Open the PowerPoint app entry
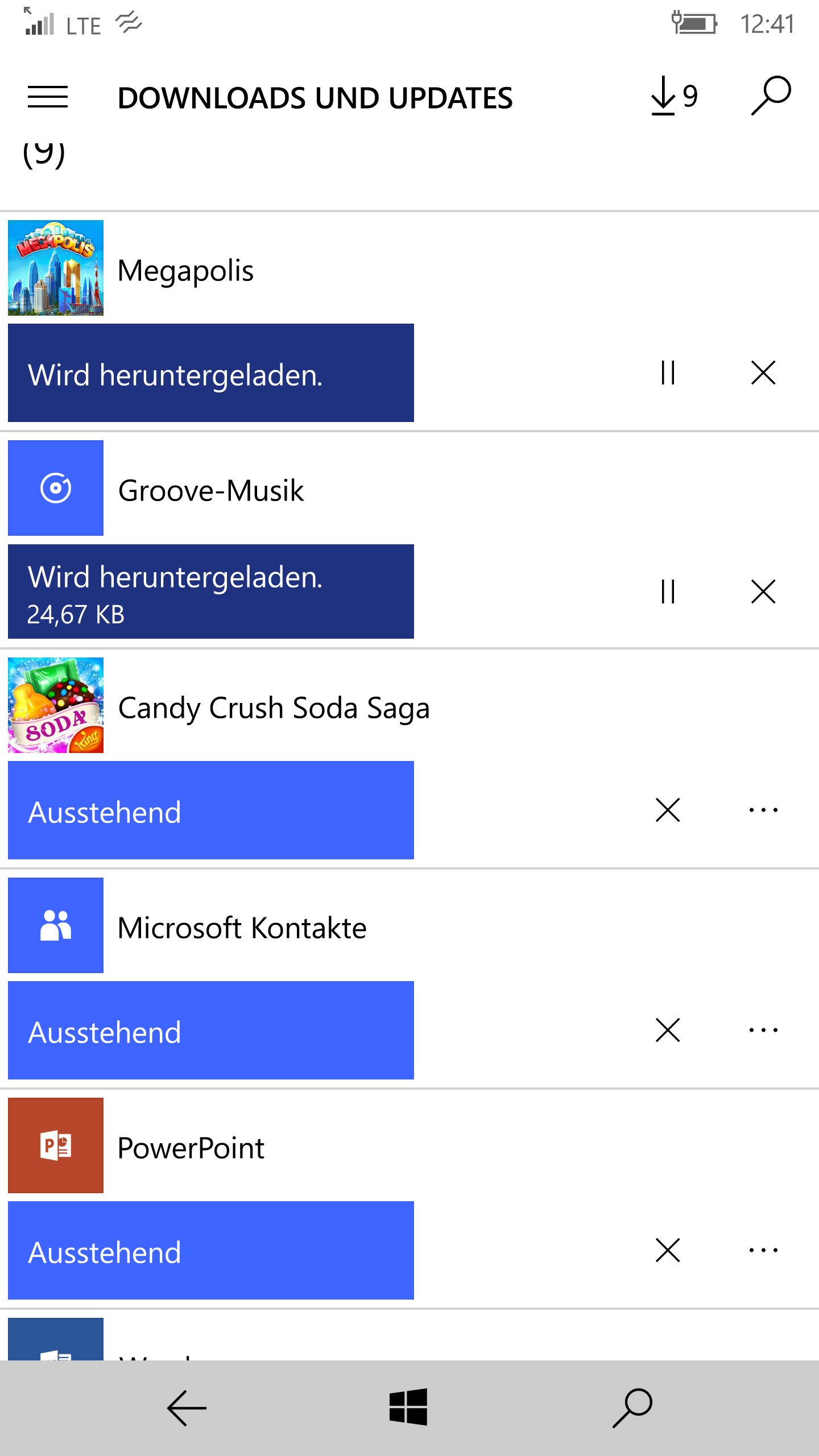 tap(409, 1145)
